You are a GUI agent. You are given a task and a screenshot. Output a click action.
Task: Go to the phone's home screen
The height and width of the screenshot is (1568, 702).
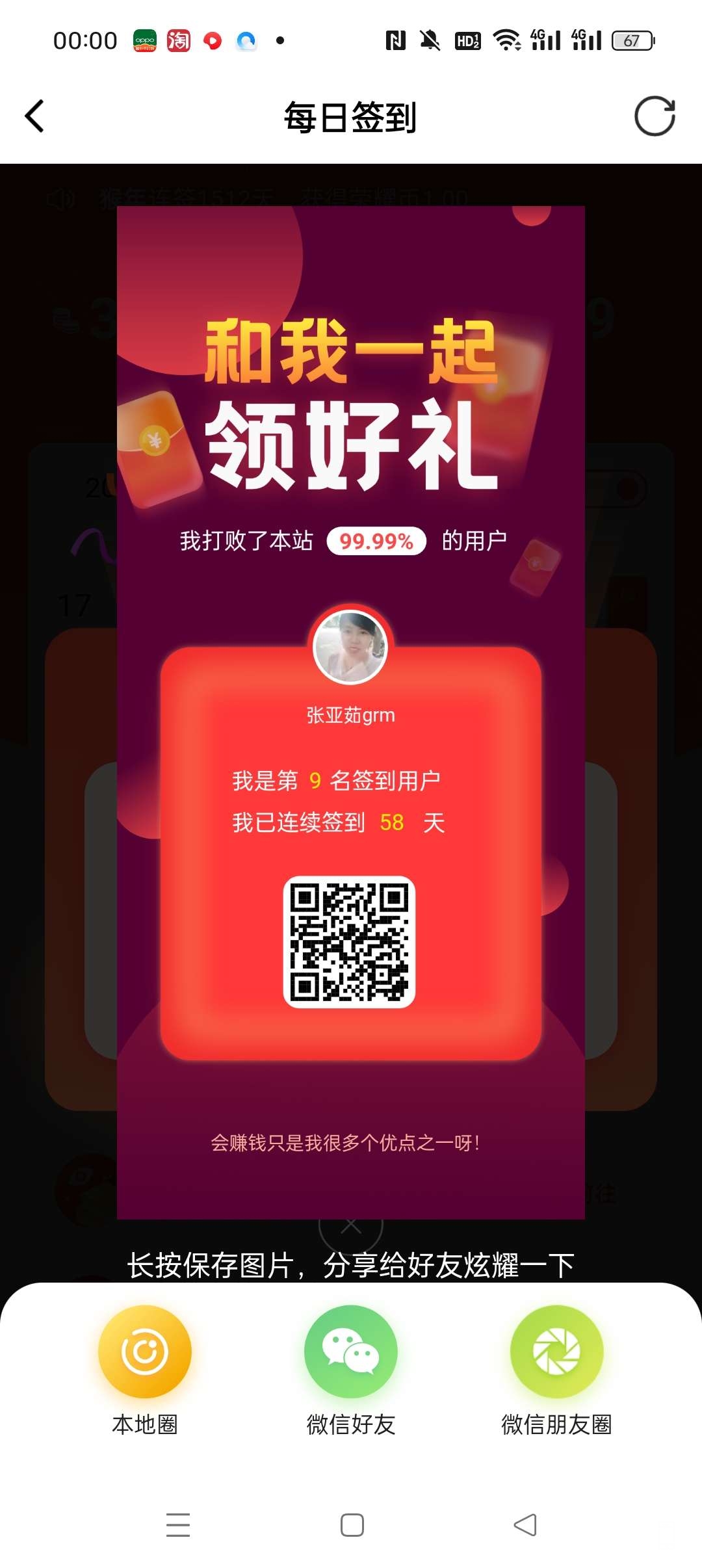click(352, 1525)
